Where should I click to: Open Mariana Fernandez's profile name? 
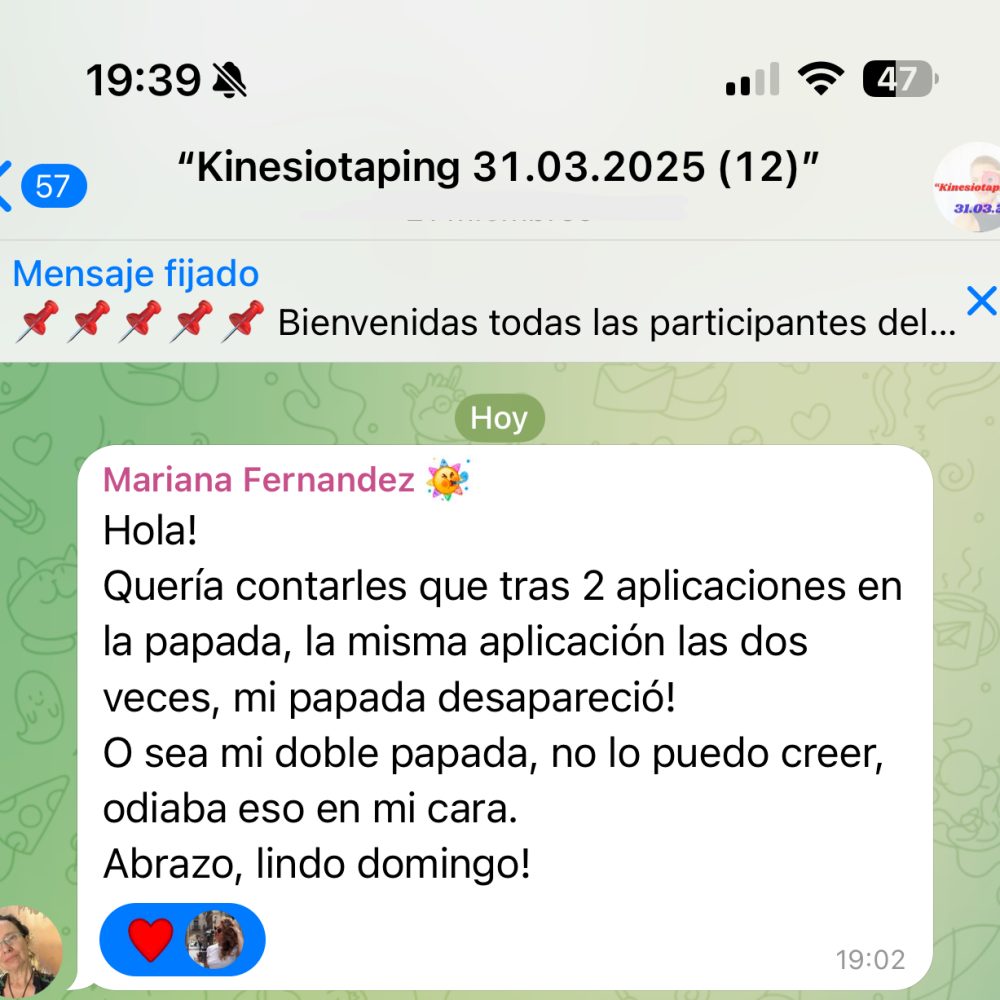258,480
